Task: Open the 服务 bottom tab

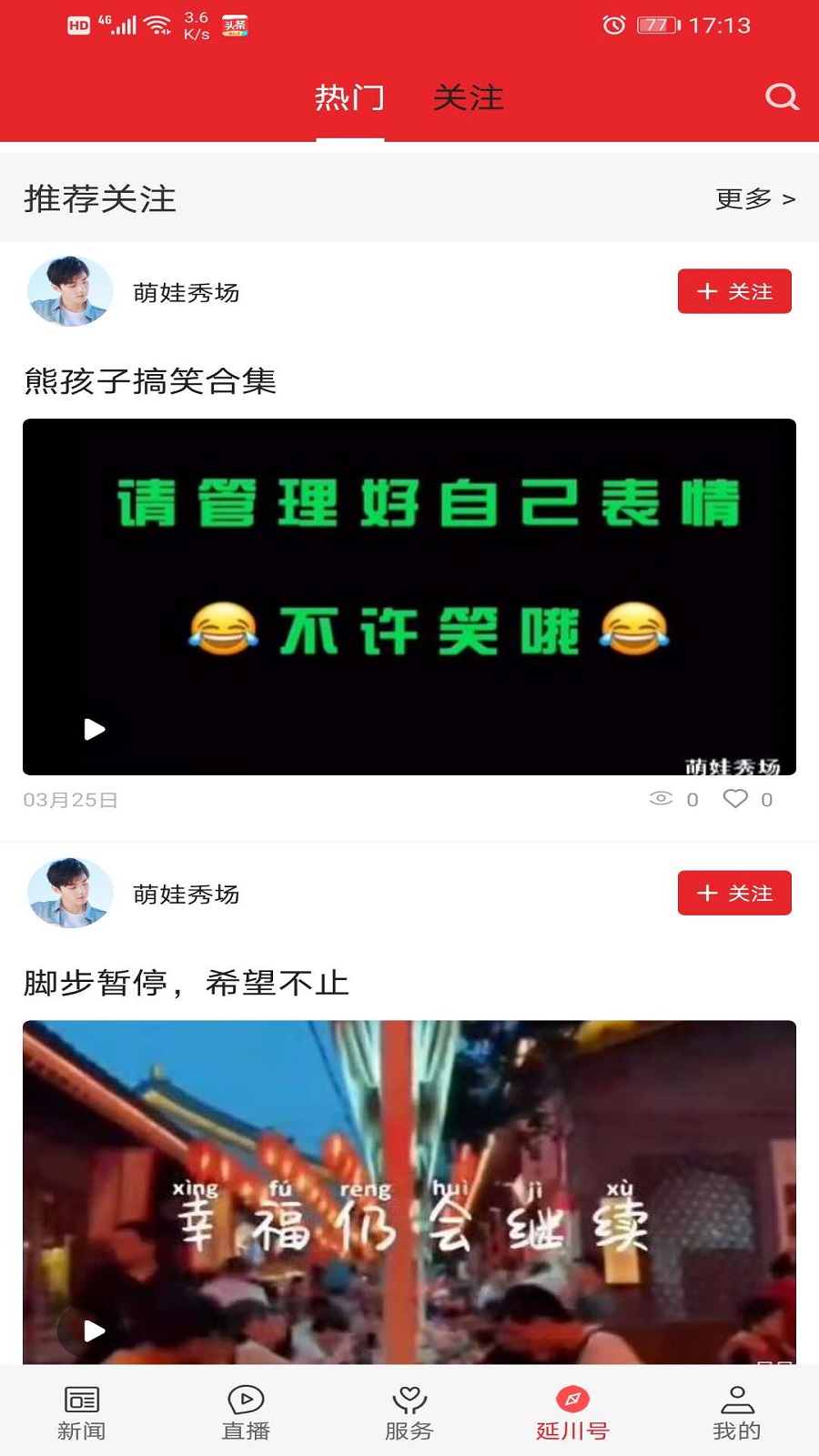Action: 409,1412
